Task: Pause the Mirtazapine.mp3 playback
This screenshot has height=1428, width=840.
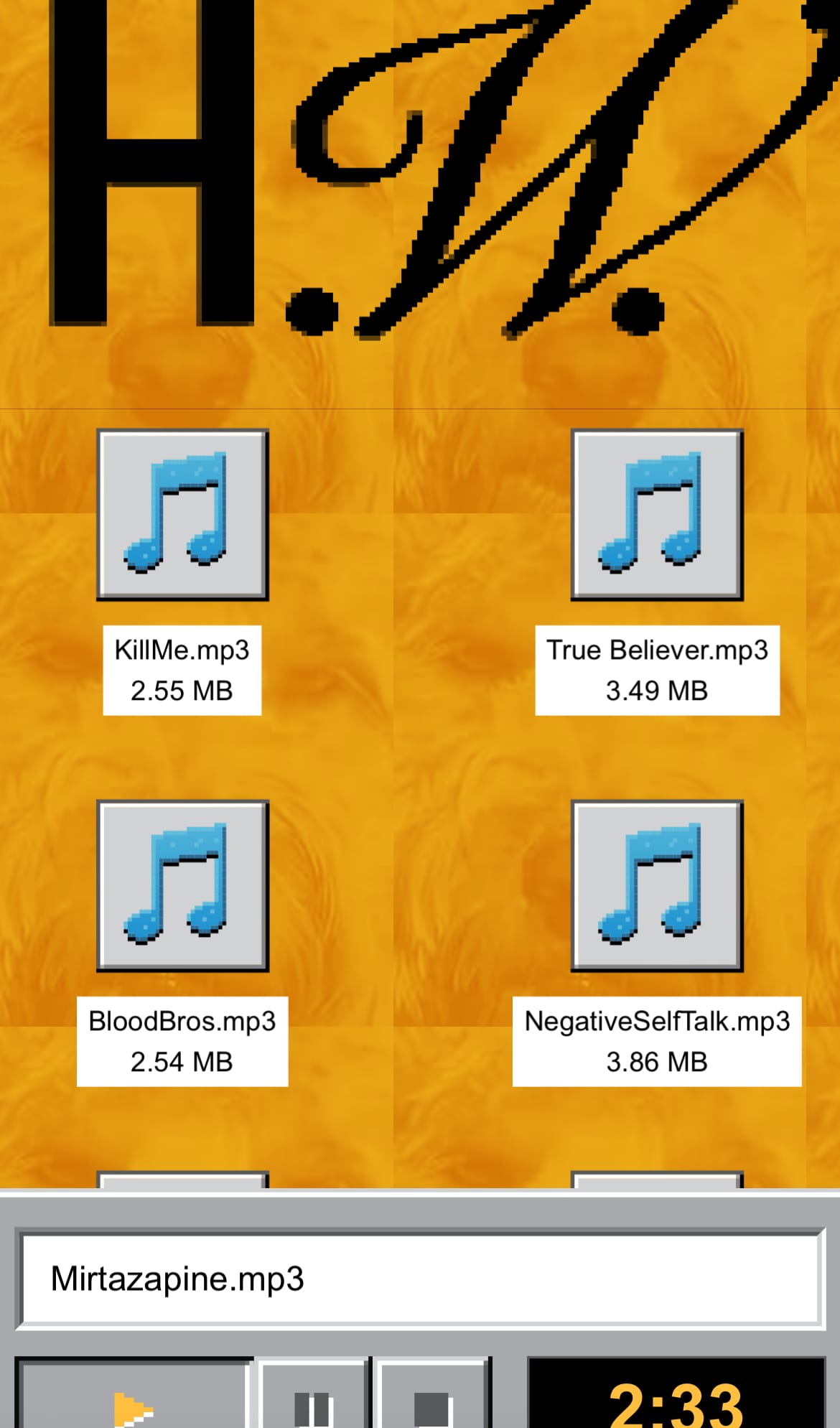Action: pyautogui.click(x=314, y=1406)
